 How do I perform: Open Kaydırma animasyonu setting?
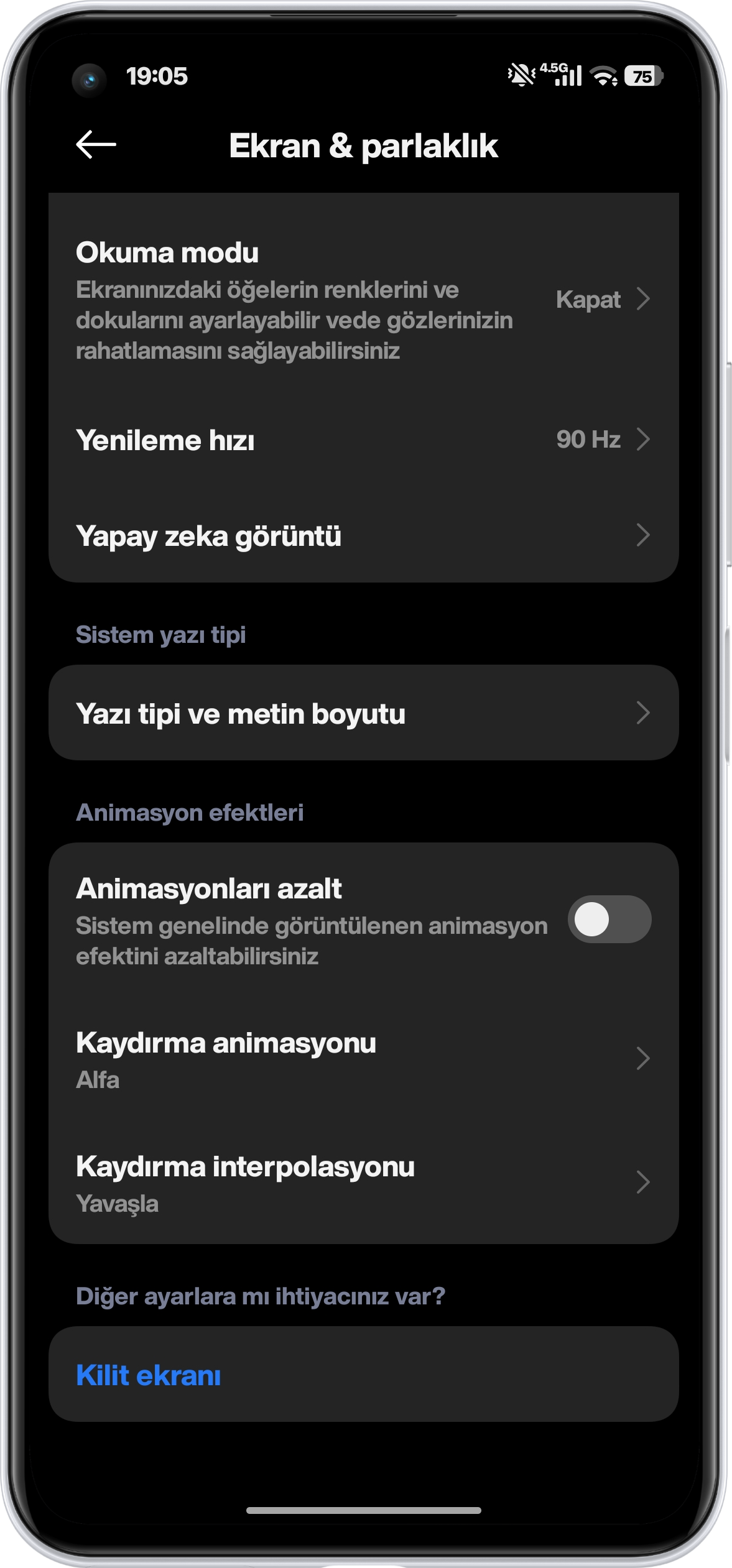pos(363,1059)
